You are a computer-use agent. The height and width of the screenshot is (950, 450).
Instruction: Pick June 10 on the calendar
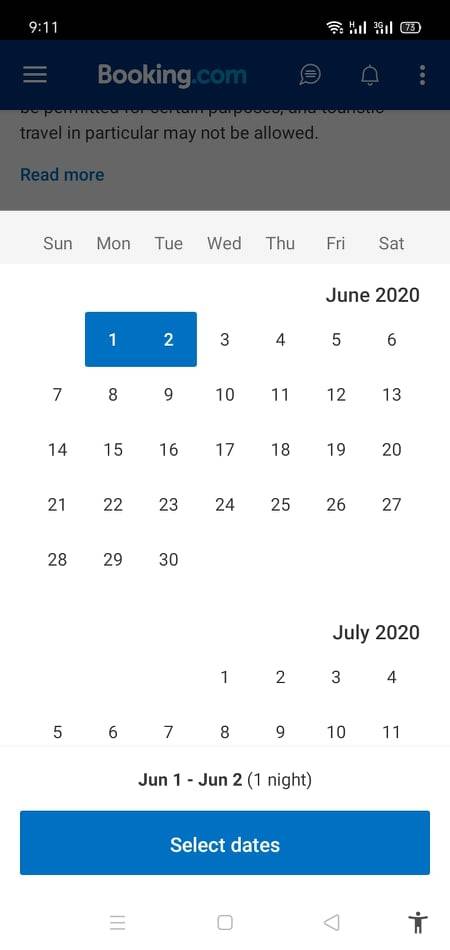[225, 394]
